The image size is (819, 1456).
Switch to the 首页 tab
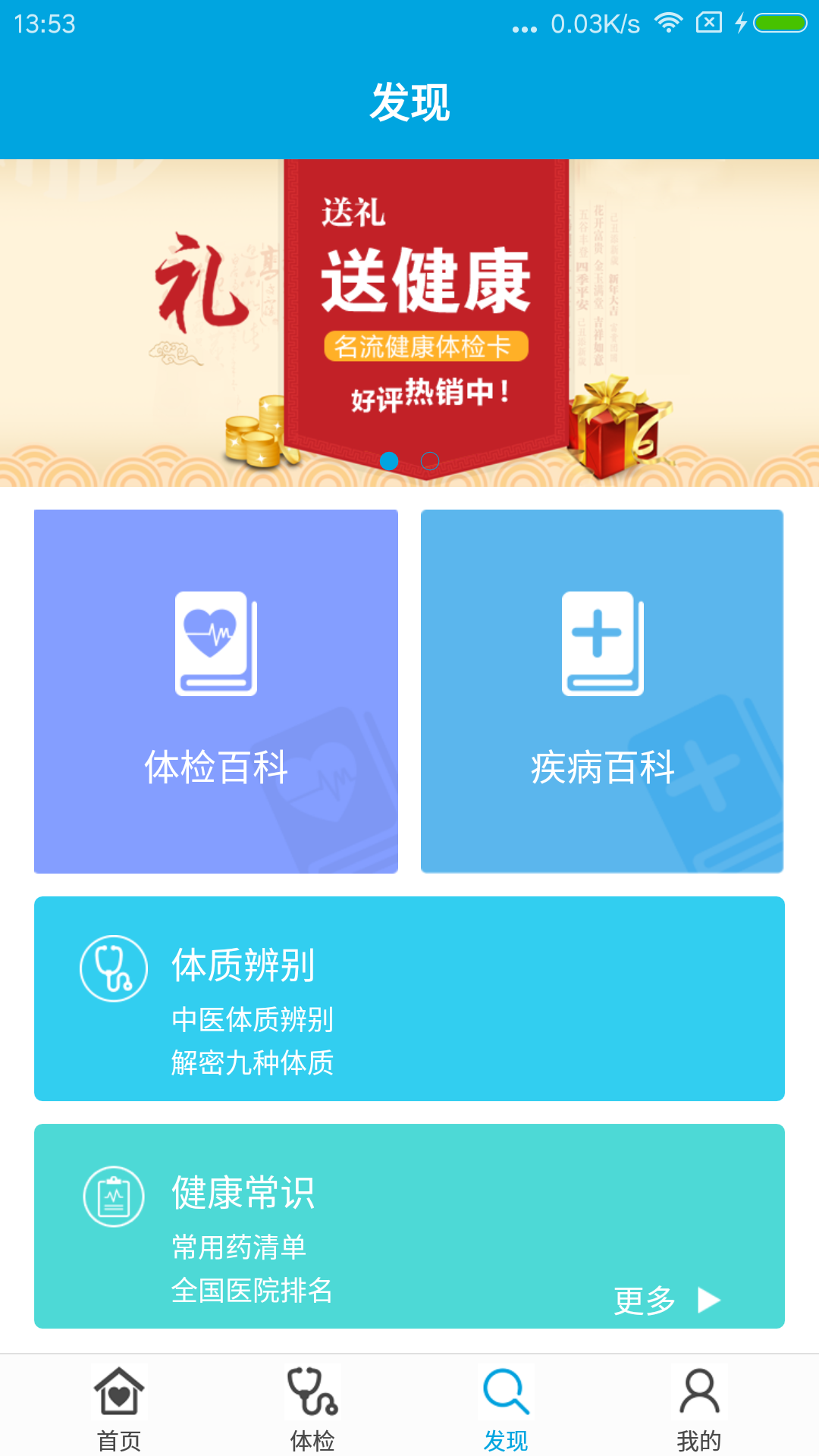point(119,1407)
